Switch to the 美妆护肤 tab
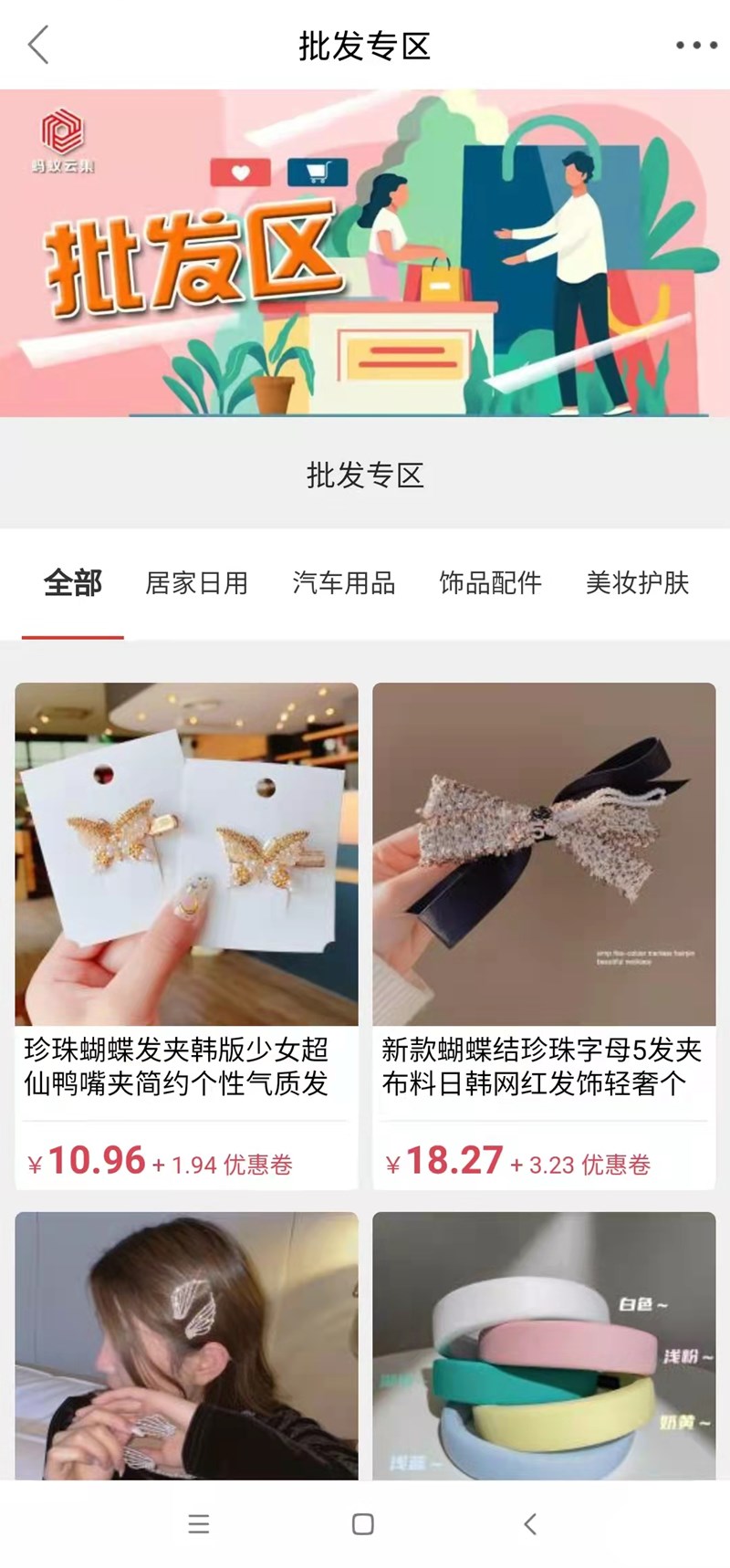This screenshot has height=1568, width=730. (x=637, y=583)
